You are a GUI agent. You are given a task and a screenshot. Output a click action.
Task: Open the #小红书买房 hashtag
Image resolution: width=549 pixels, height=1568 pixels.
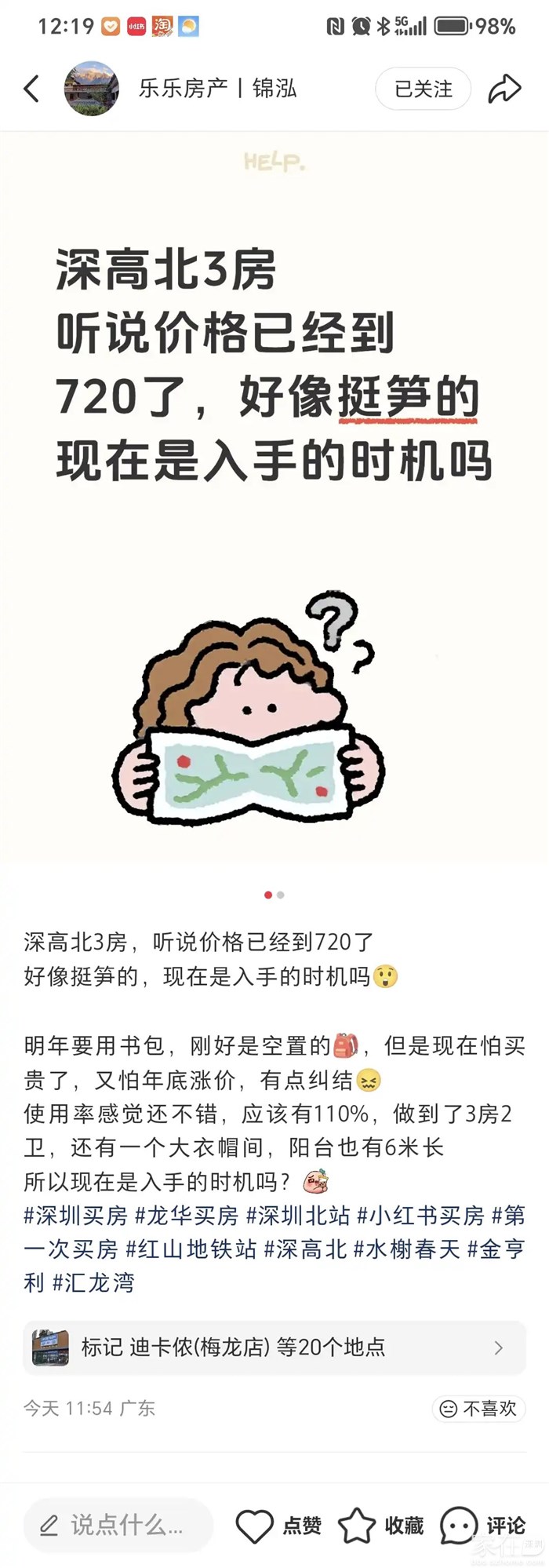420,1216
